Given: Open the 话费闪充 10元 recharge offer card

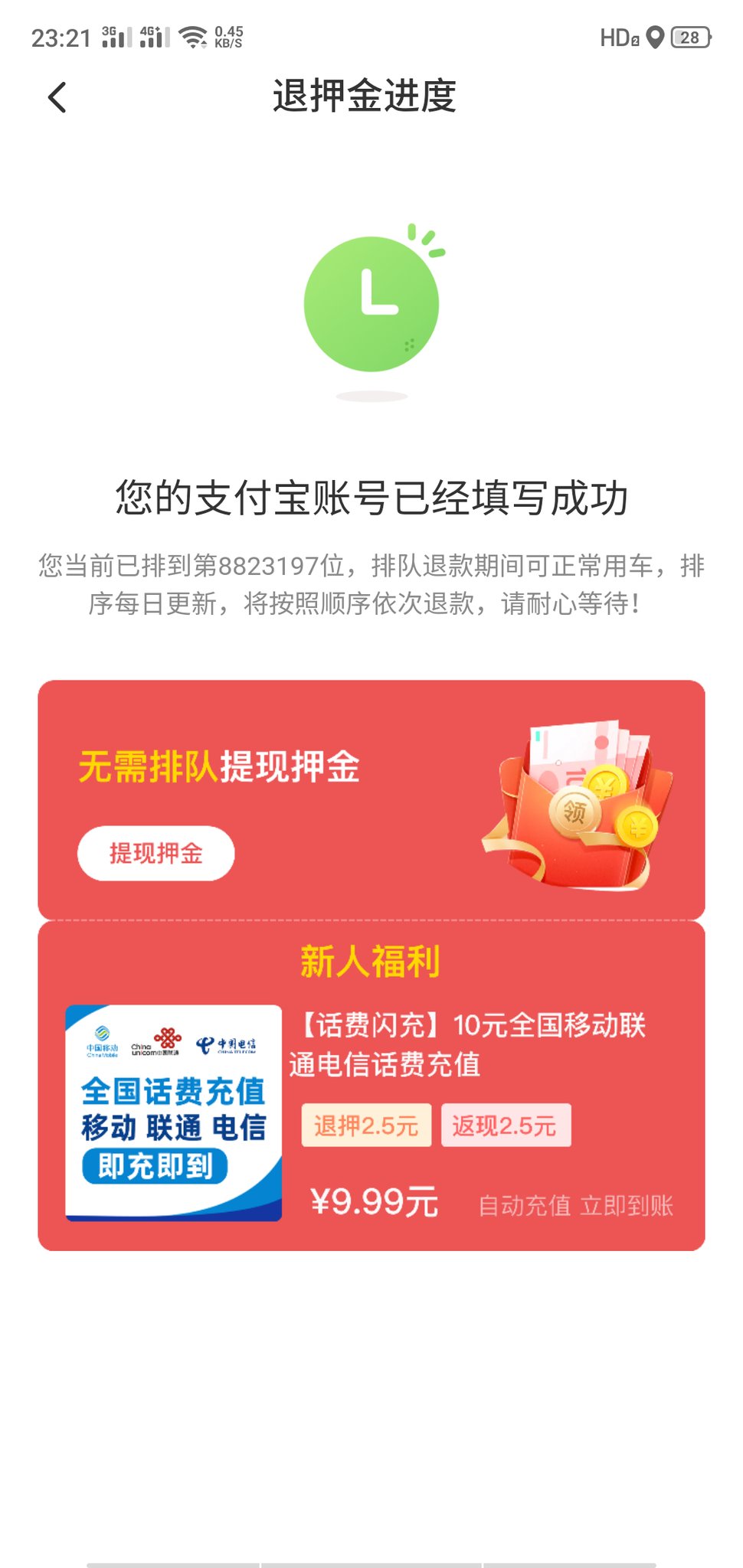Looking at the screenshot, I should tap(371, 1112).
